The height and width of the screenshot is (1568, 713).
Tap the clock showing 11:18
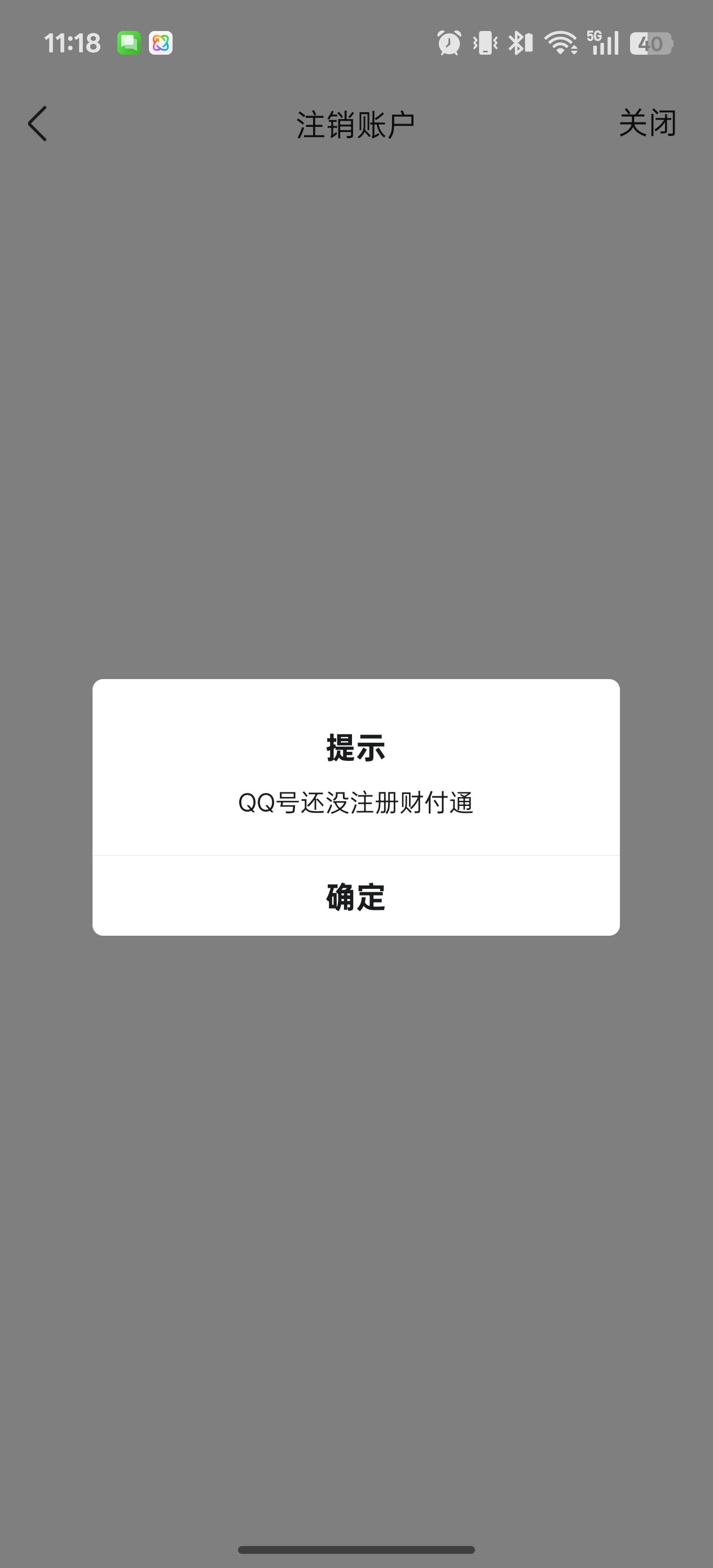tap(74, 43)
